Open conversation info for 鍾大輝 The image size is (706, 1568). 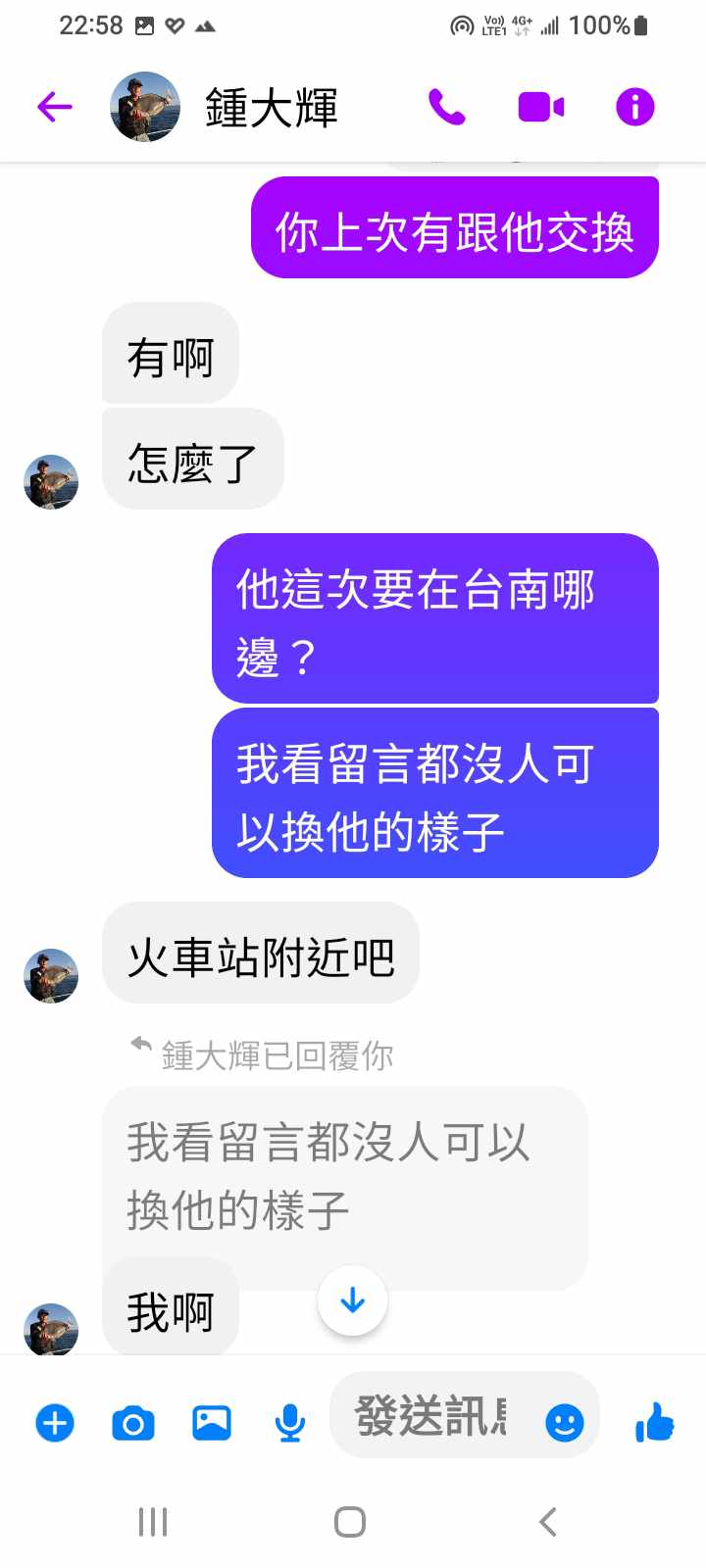[634, 107]
